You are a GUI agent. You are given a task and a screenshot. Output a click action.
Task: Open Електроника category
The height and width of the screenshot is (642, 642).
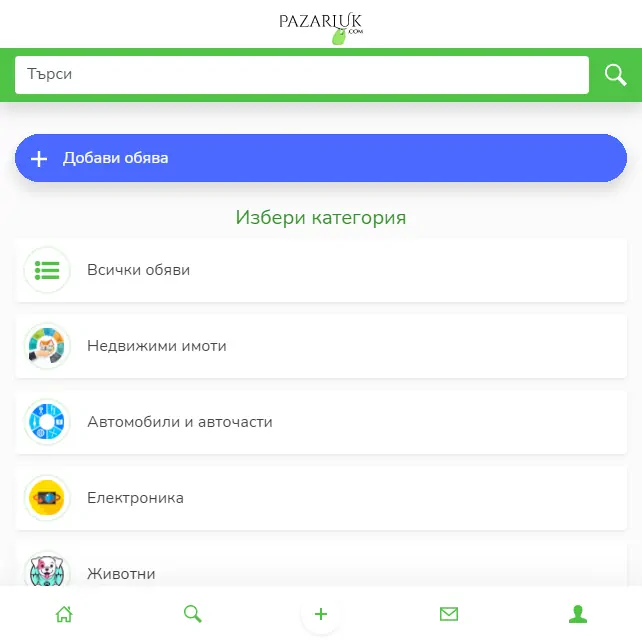[320, 498]
